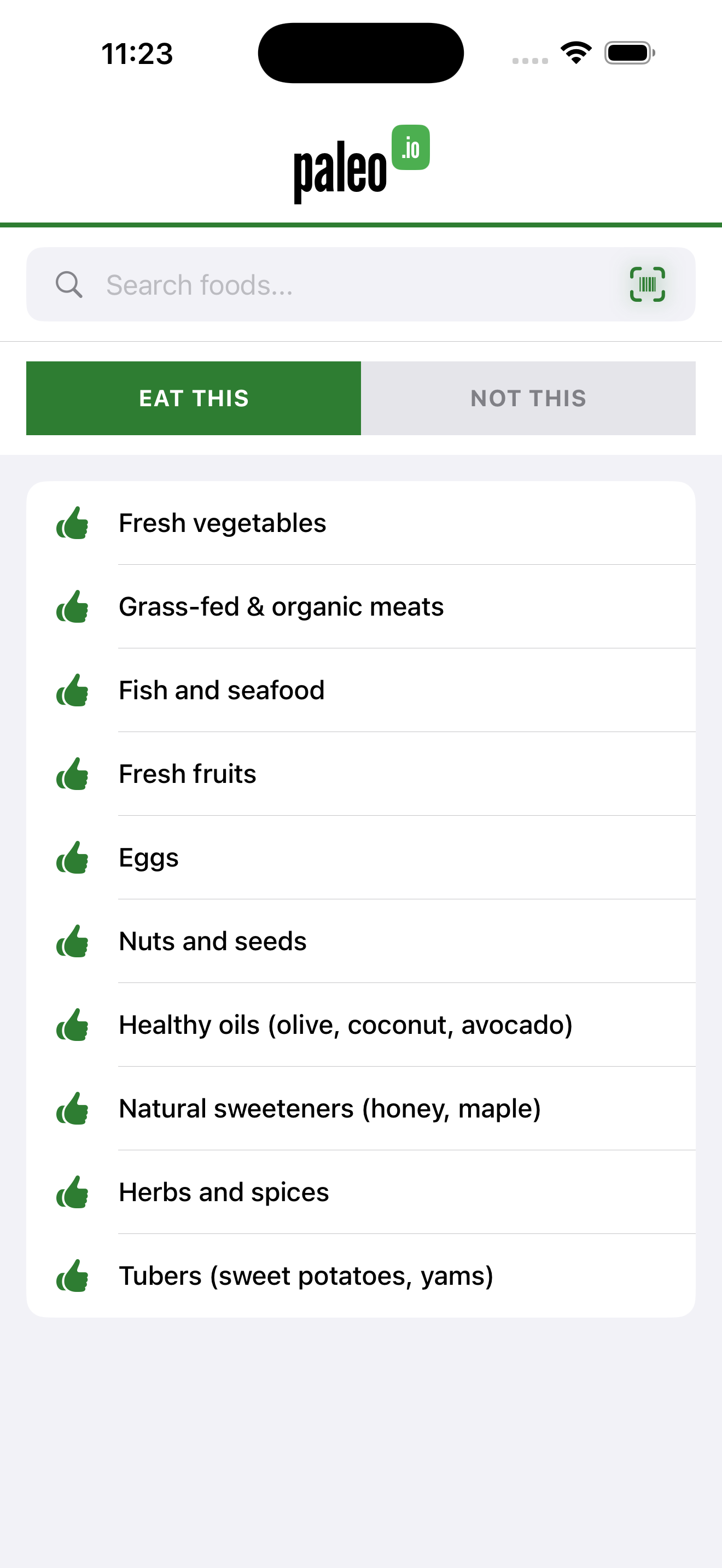
Task: Click the thumbs-up beside Herbs and spices
Action: tap(72, 1192)
